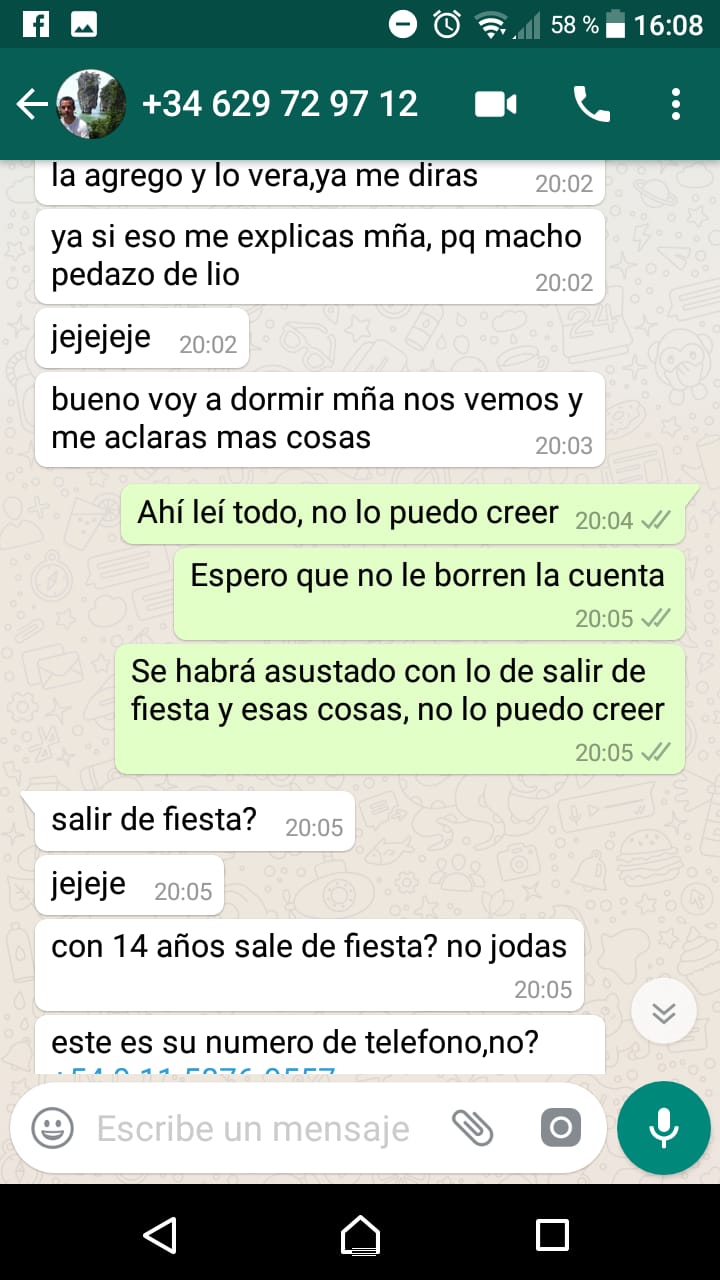Record a voice message
Viewport: 720px width, 1280px height.
pyautogui.click(x=664, y=1128)
